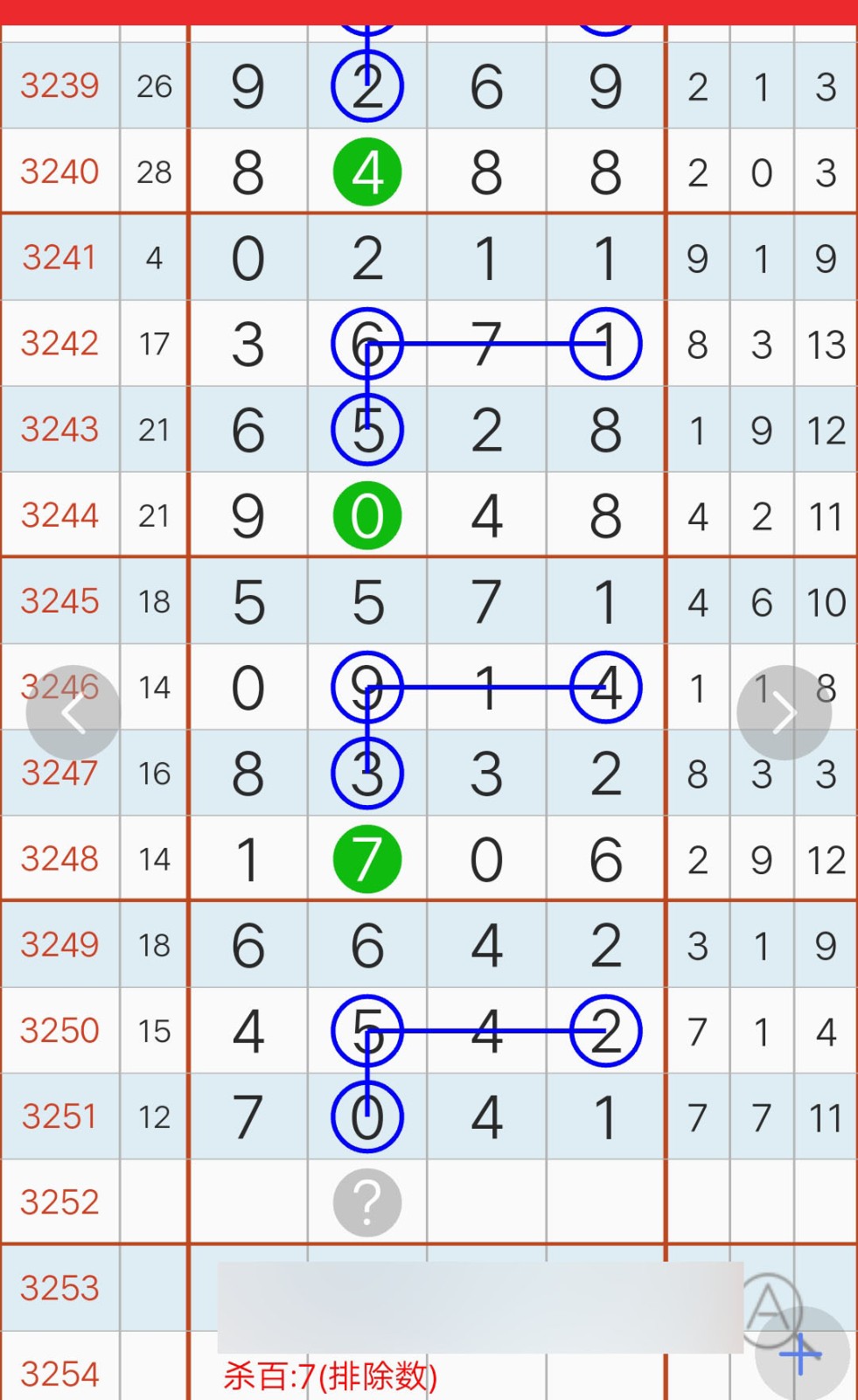Screen dimensions: 858x1400
Task: Tap the blue plus floating button
Action: [x=801, y=1354]
